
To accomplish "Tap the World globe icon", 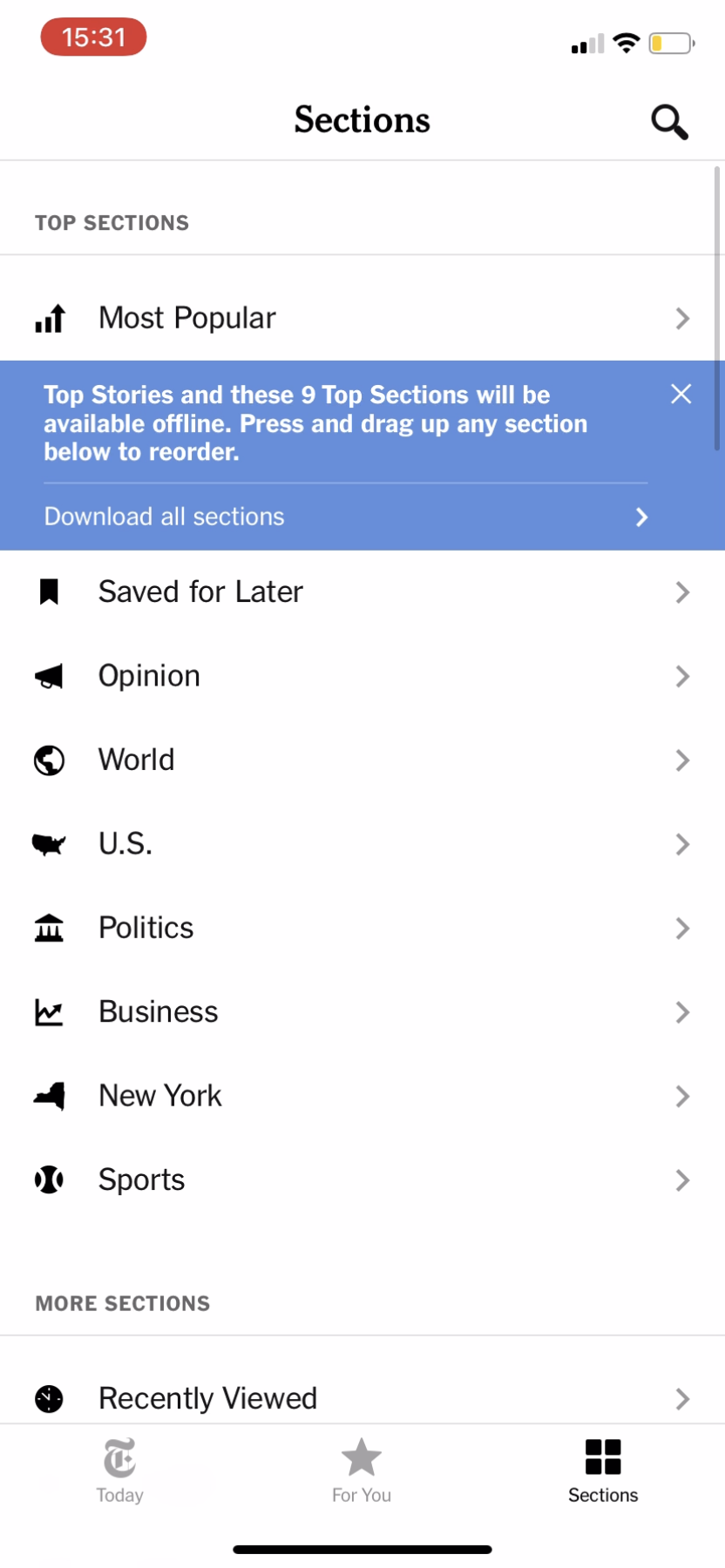I will pos(50,760).
